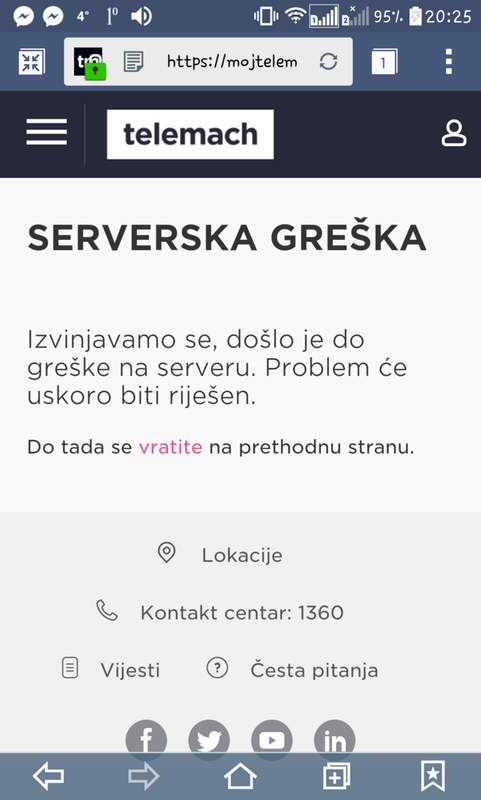The height and width of the screenshot is (800, 481).
Task: Go back with the browser back arrow
Action: (48, 776)
